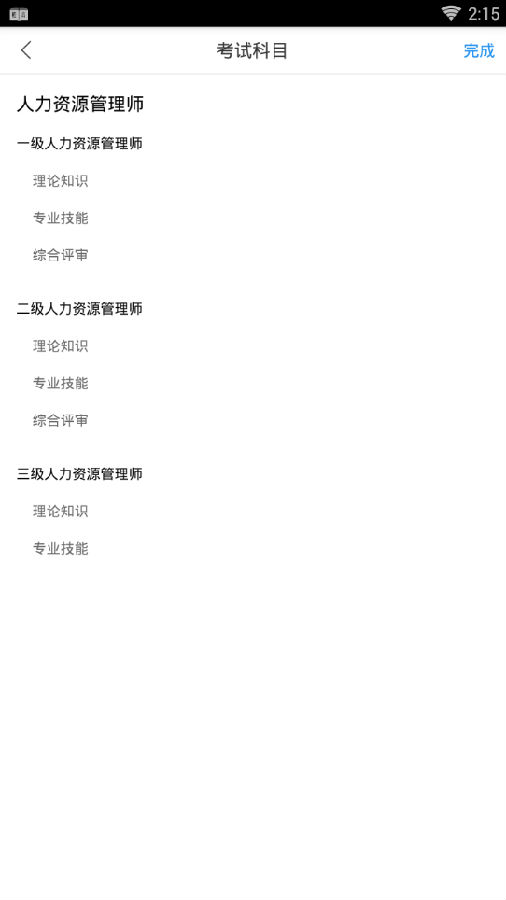Choose 综合评审 under 二级人力资源管理师
506x900 pixels.
61,421
